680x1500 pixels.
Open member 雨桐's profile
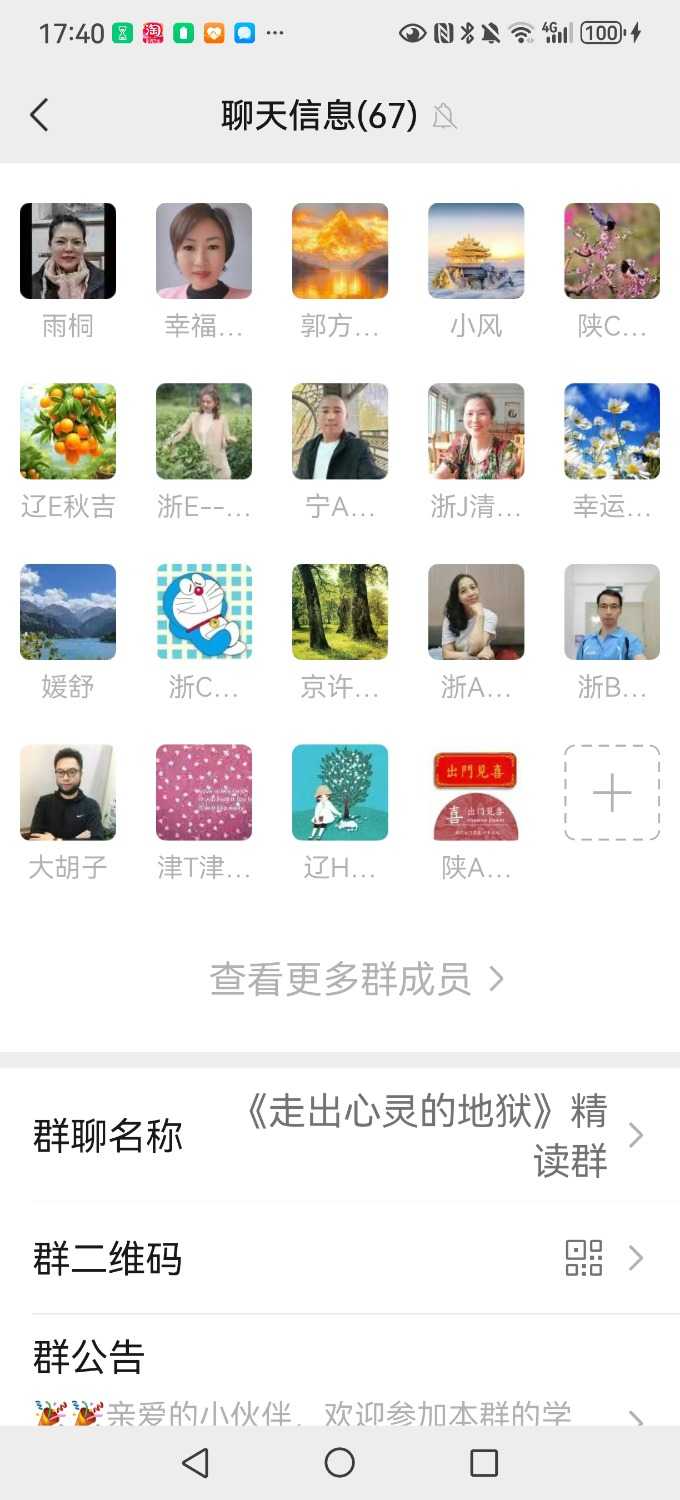pos(68,251)
